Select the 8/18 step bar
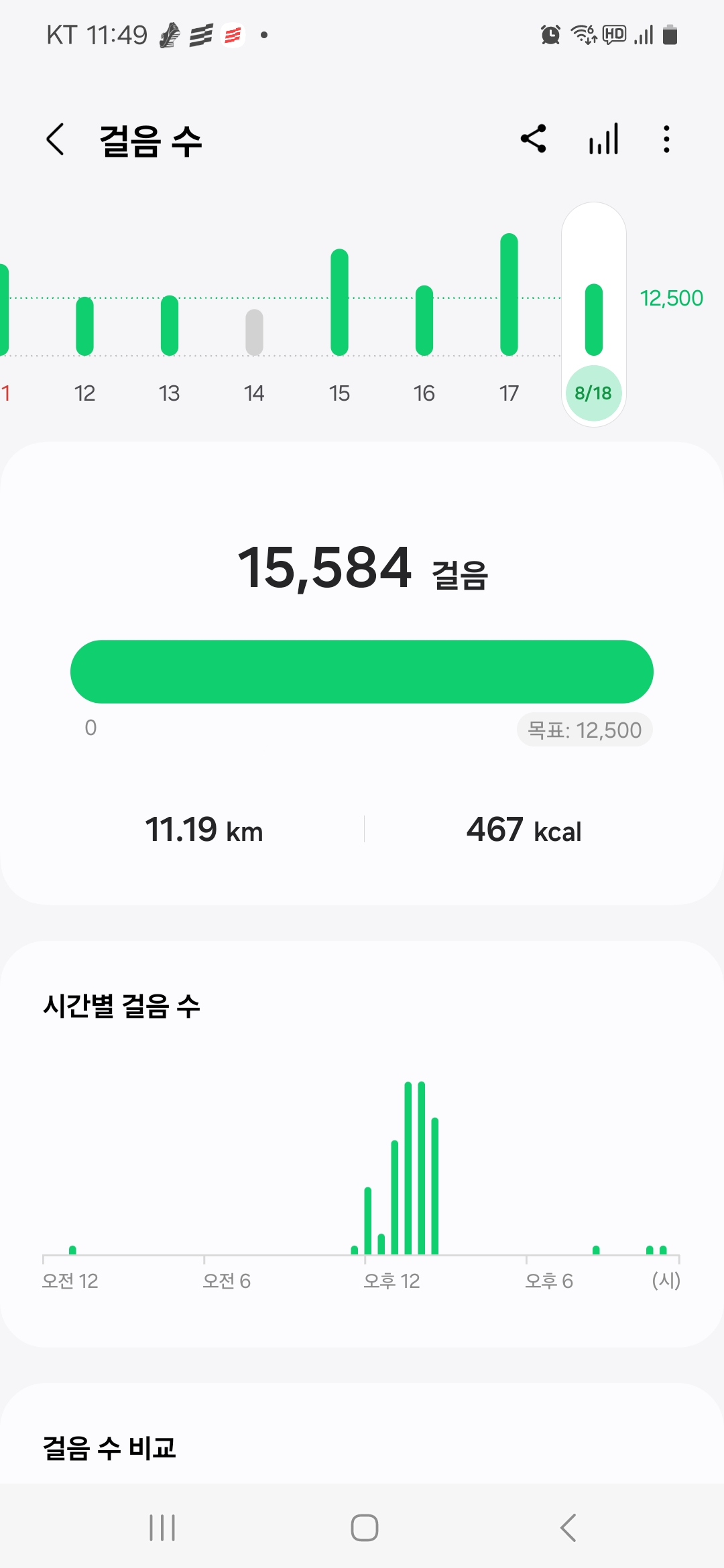Screen dimensions: 724x1568 (x=593, y=320)
